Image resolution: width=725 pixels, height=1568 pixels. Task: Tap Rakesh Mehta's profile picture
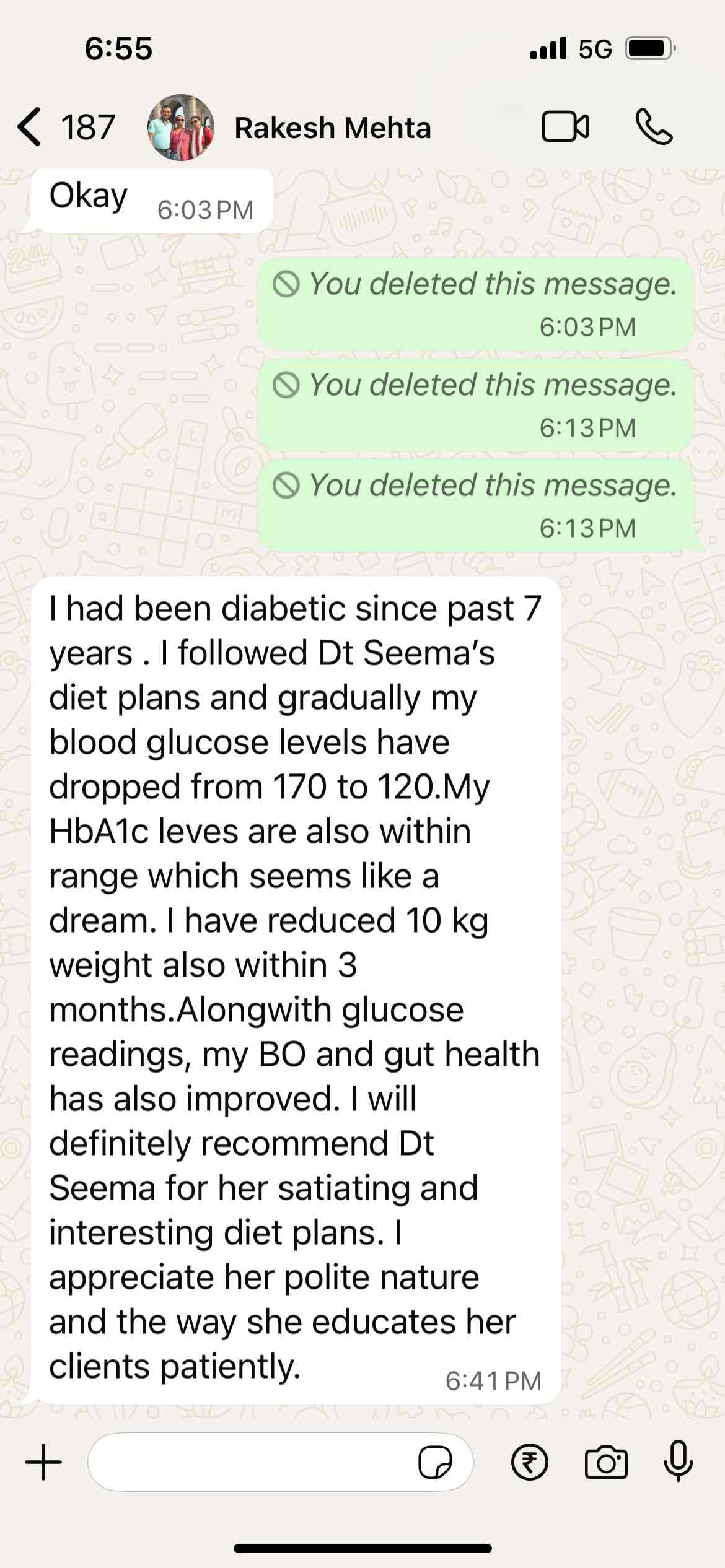181,128
